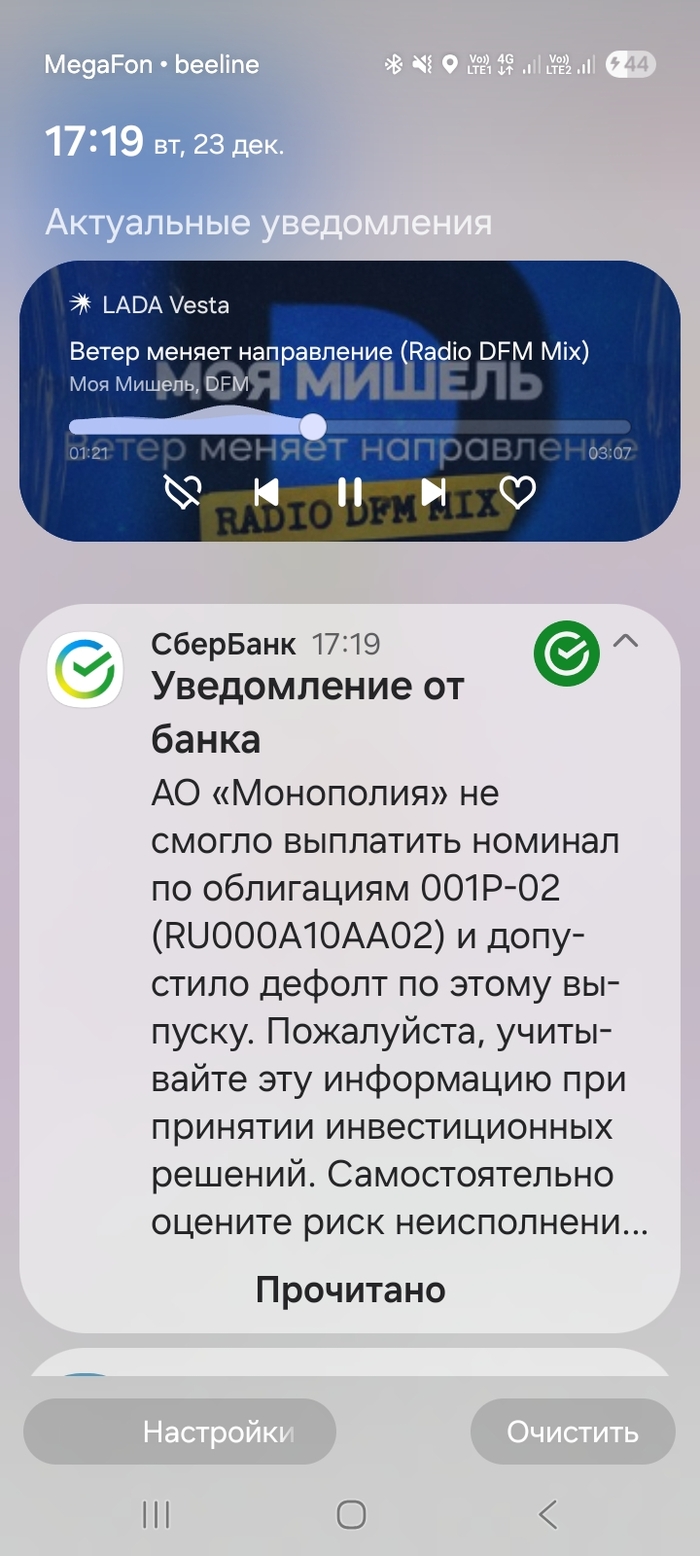700x1556 pixels.
Task: Go back with the navigation bar
Action: 547,1514
